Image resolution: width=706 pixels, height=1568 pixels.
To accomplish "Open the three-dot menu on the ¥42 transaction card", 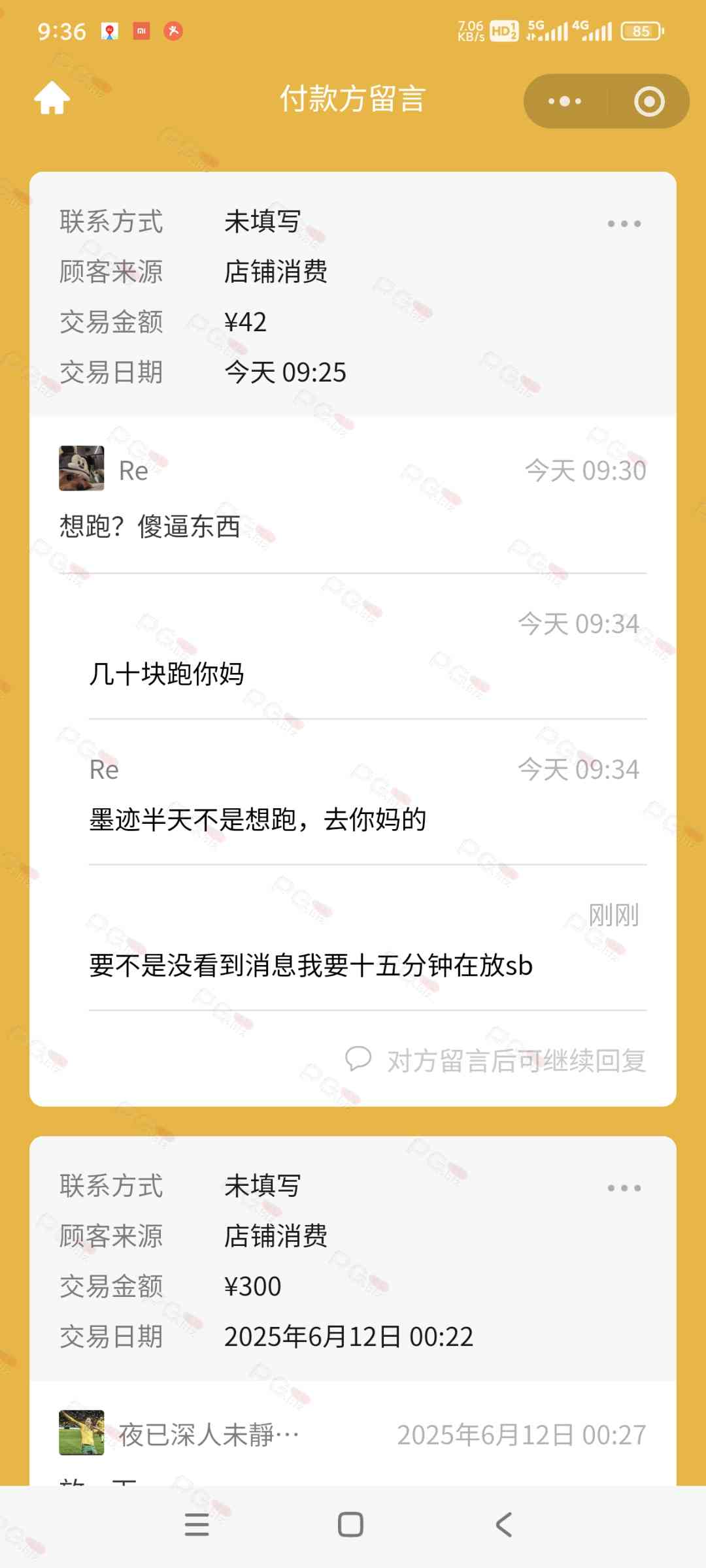I will click(624, 223).
